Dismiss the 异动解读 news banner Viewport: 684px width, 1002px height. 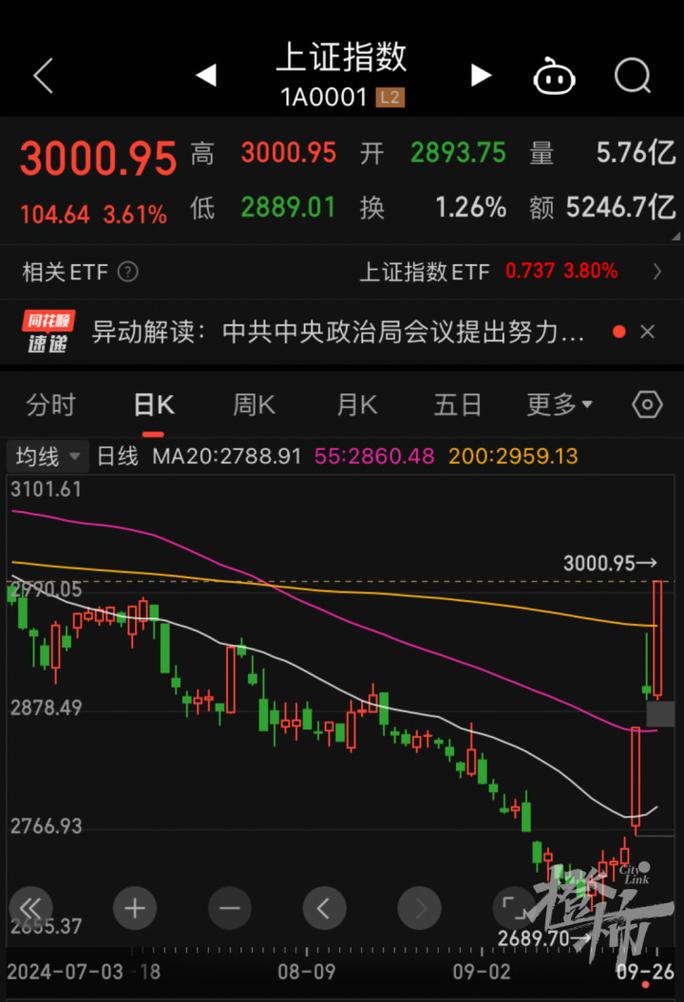pyautogui.click(x=647, y=332)
